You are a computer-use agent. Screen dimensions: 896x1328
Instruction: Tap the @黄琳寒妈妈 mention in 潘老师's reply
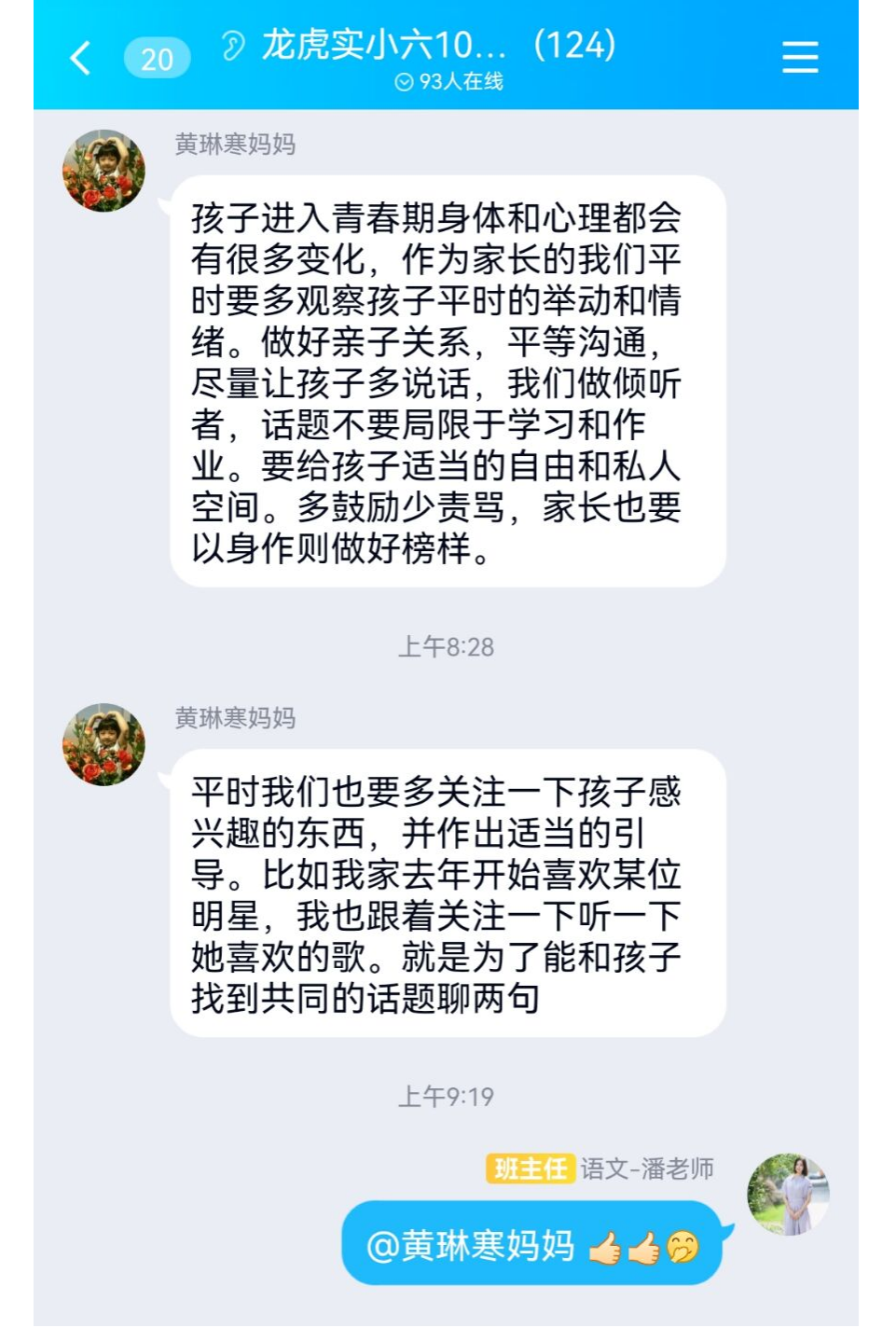pyautogui.click(x=471, y=1246)
